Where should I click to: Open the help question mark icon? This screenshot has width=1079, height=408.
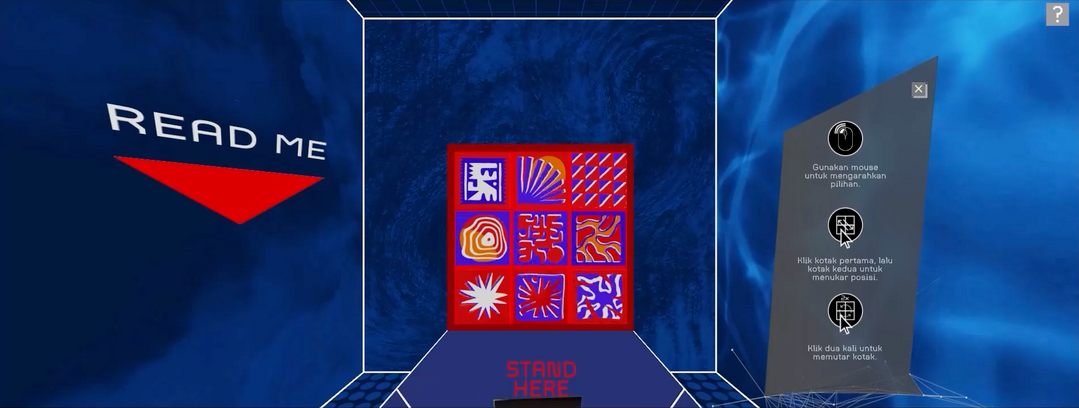[x=1057, y=14]
